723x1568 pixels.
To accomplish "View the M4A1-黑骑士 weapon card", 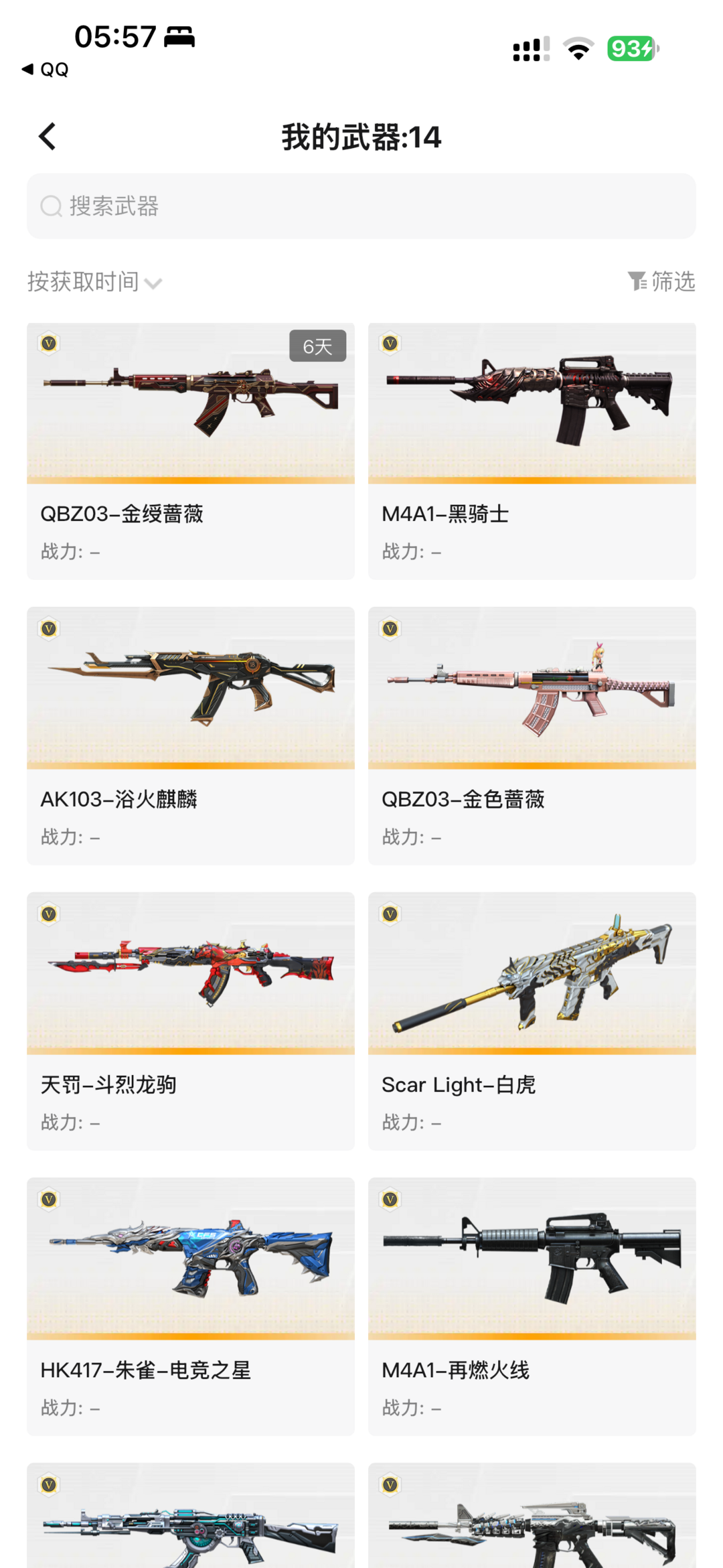I will (532, 451).
